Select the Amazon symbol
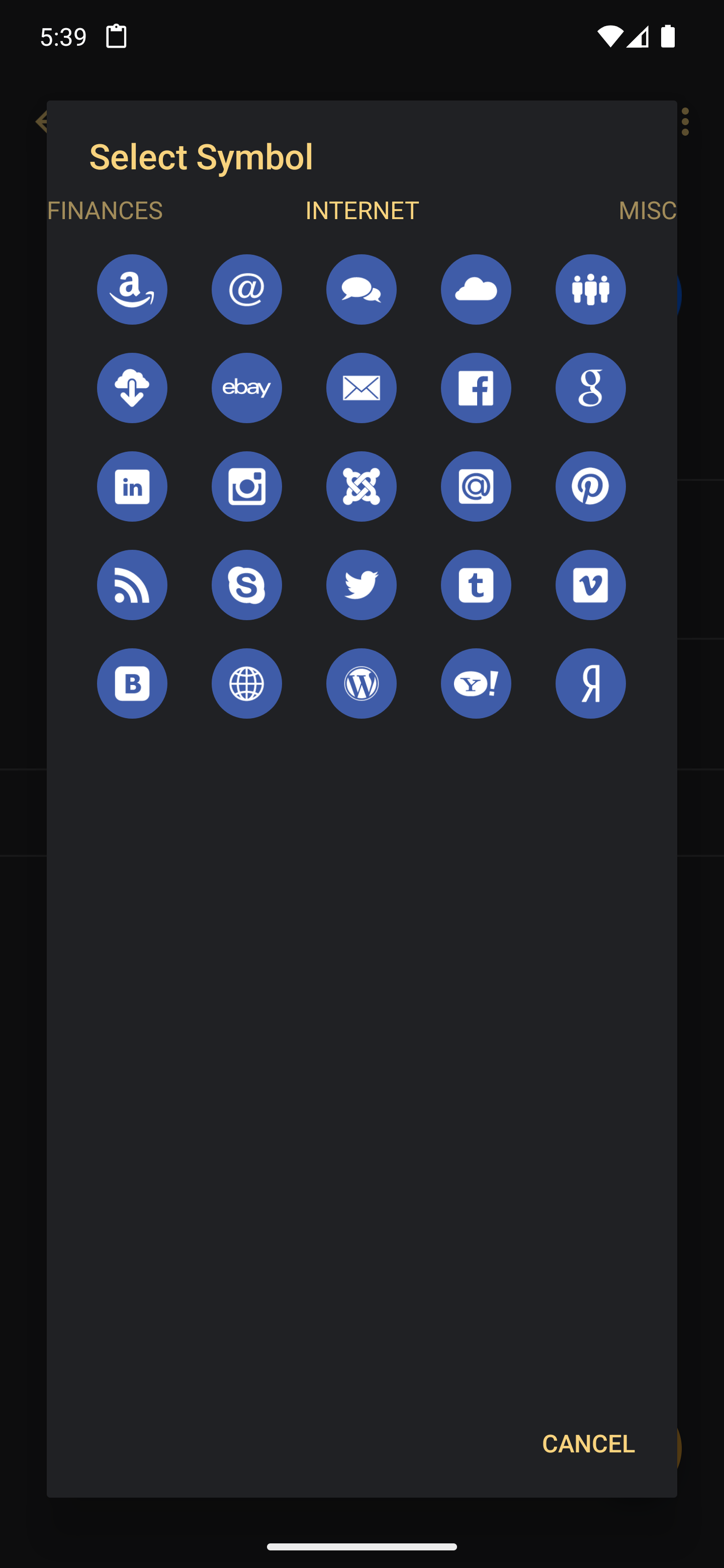 click(x=132, y=289)
